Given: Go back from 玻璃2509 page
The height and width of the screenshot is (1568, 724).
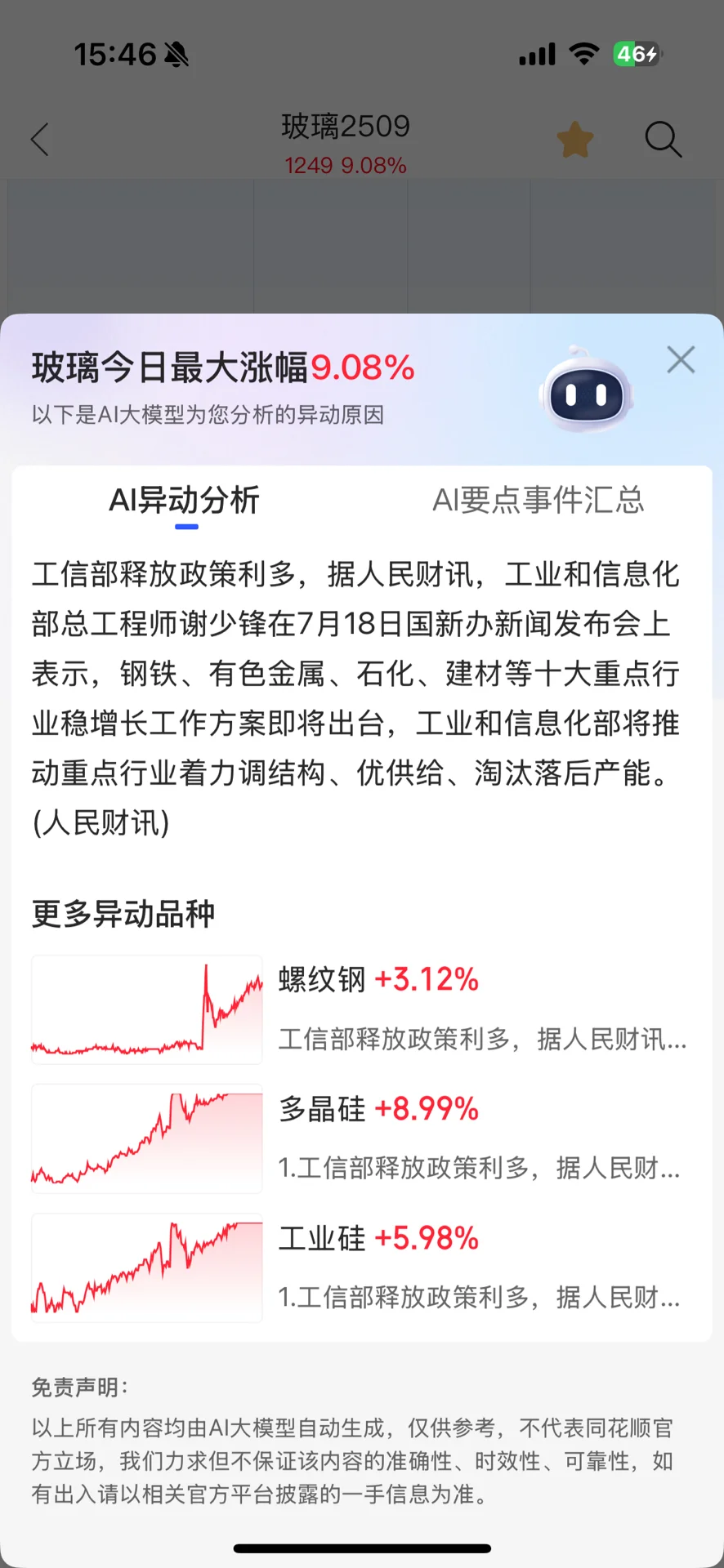Looking at the screenshot, I should click(x=40, y=140).
